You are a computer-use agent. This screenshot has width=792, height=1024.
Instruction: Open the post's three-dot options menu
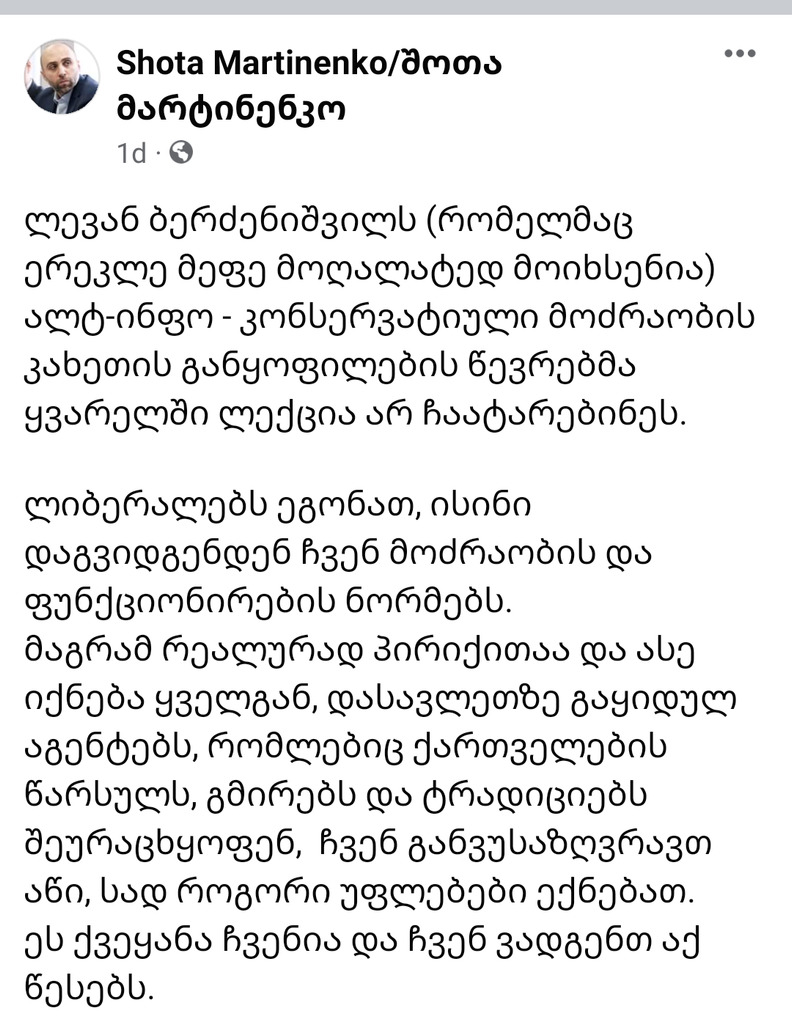pos(740,53)
